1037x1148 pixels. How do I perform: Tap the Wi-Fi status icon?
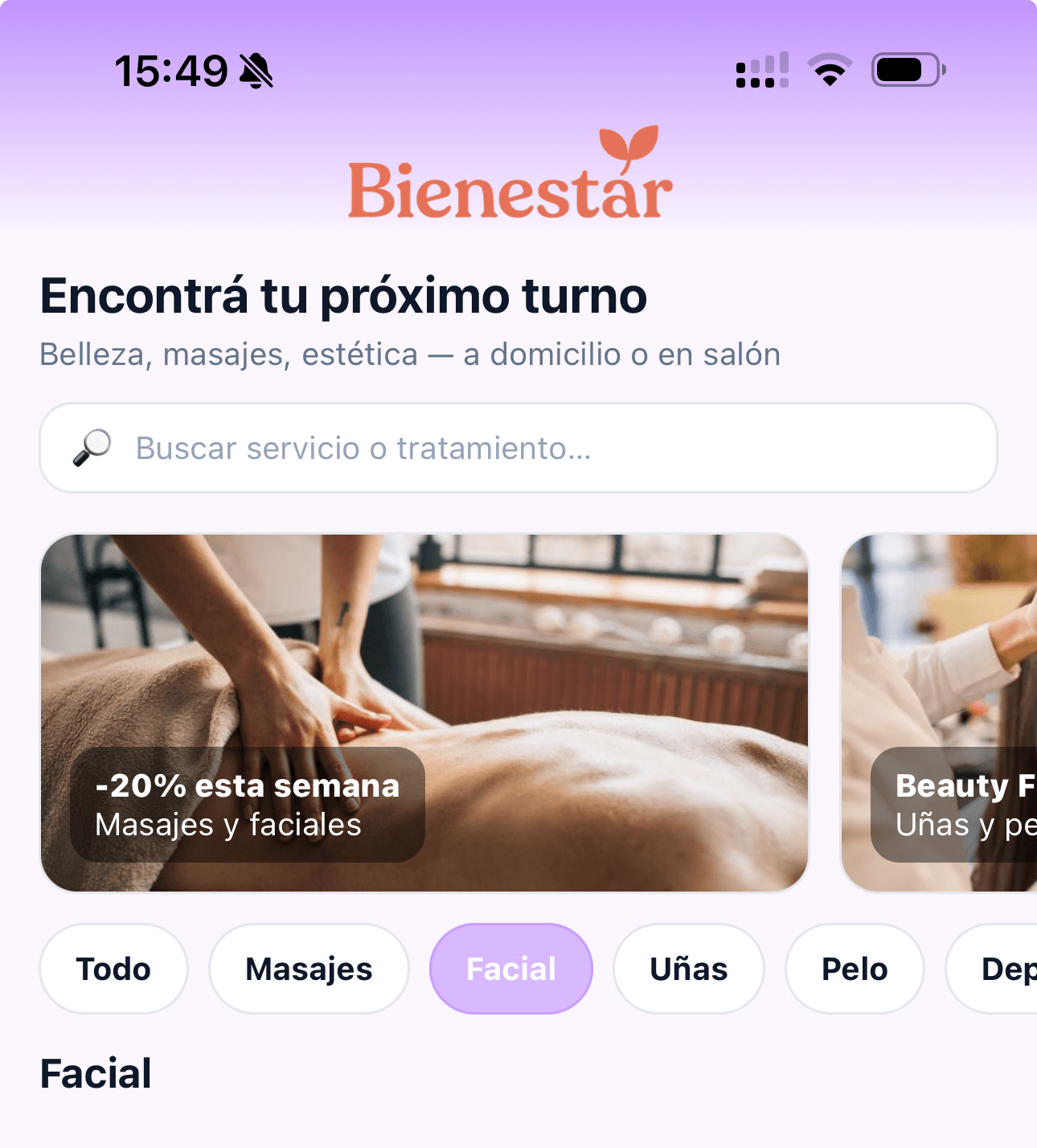[x=830, y=69]
